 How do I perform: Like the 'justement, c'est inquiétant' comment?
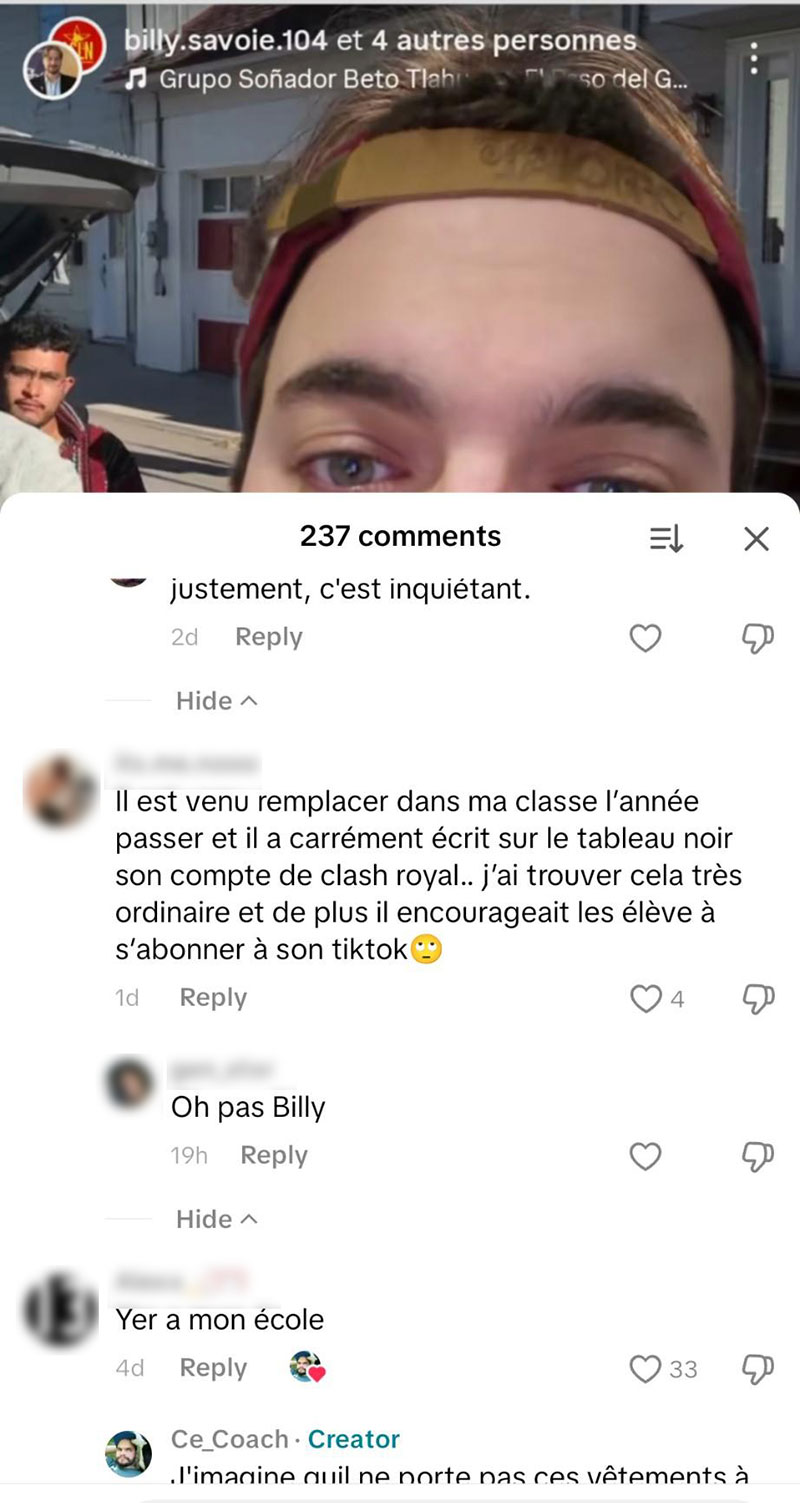click(x=645, y=638)
